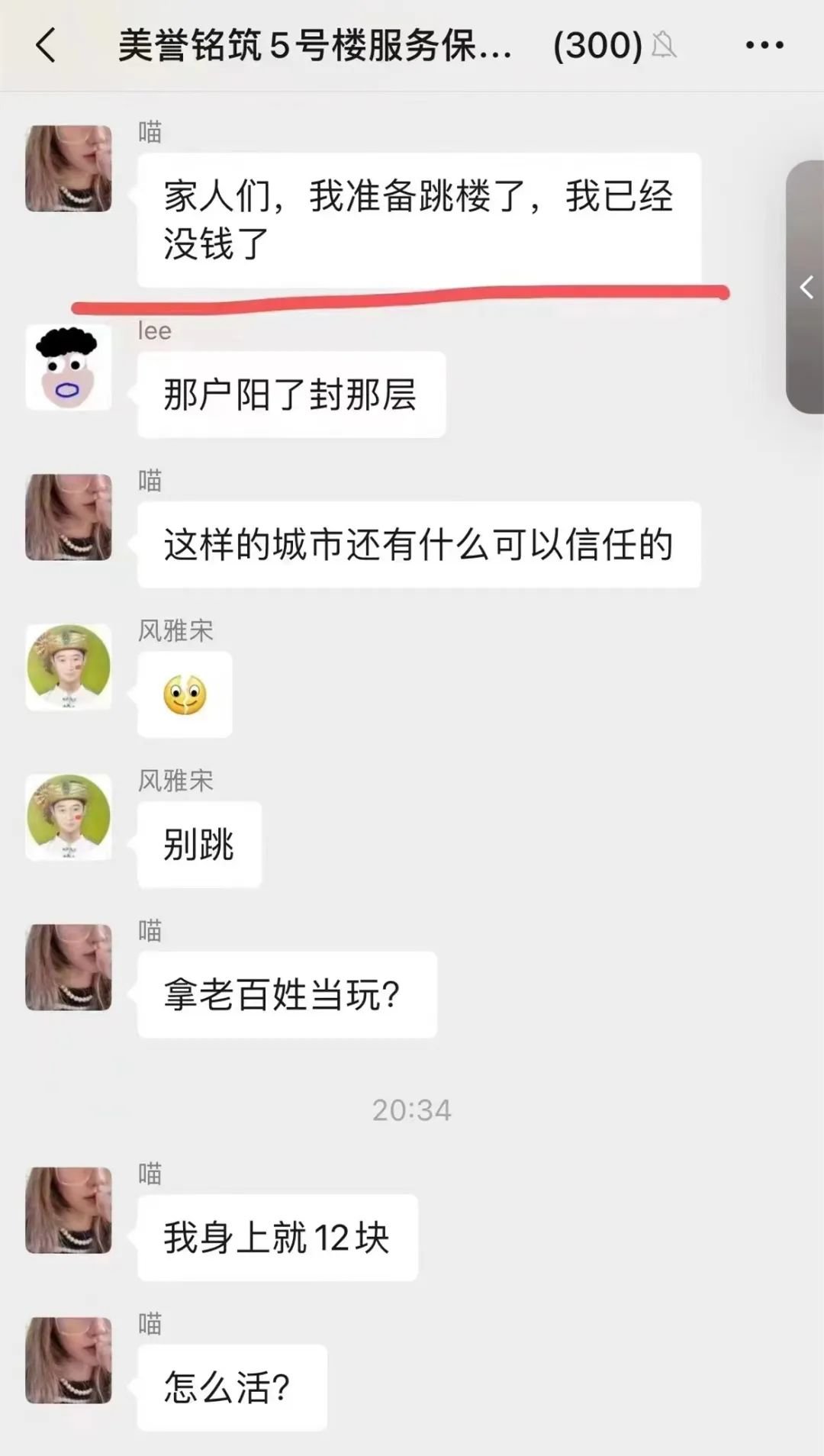Open 喵's avatar beside "拿老百姓当玩?"

click(x=69, y=968)
